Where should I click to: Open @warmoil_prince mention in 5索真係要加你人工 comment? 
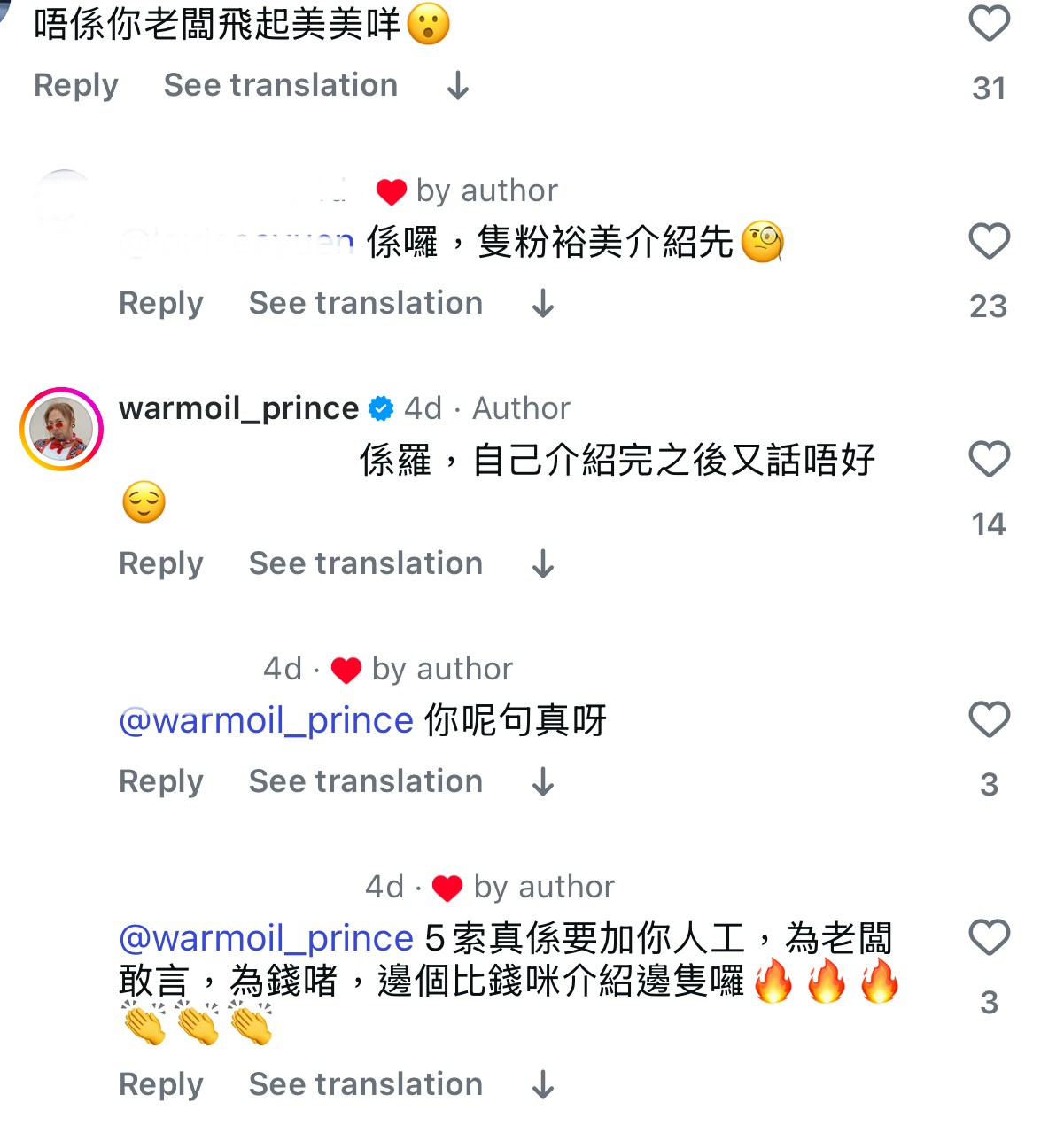[266, 939]
